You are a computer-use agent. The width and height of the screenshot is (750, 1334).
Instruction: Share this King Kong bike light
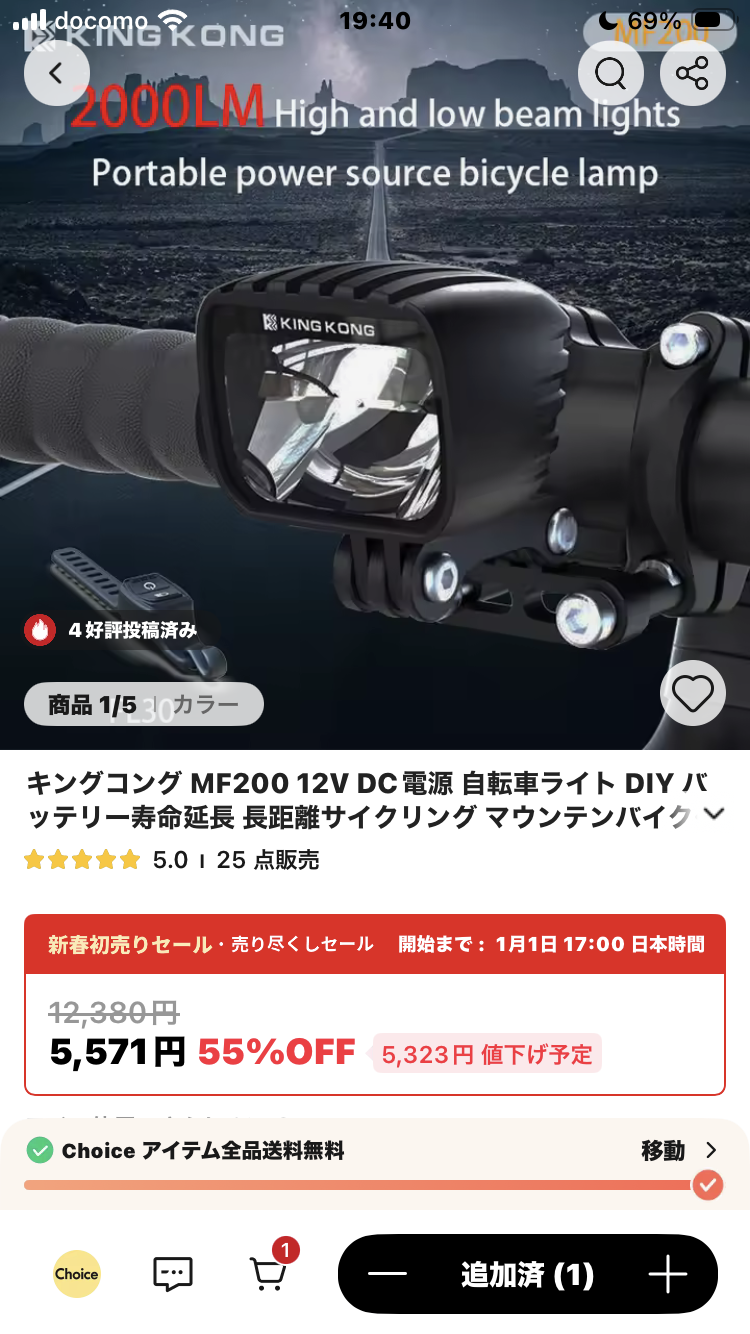[692, 73]
